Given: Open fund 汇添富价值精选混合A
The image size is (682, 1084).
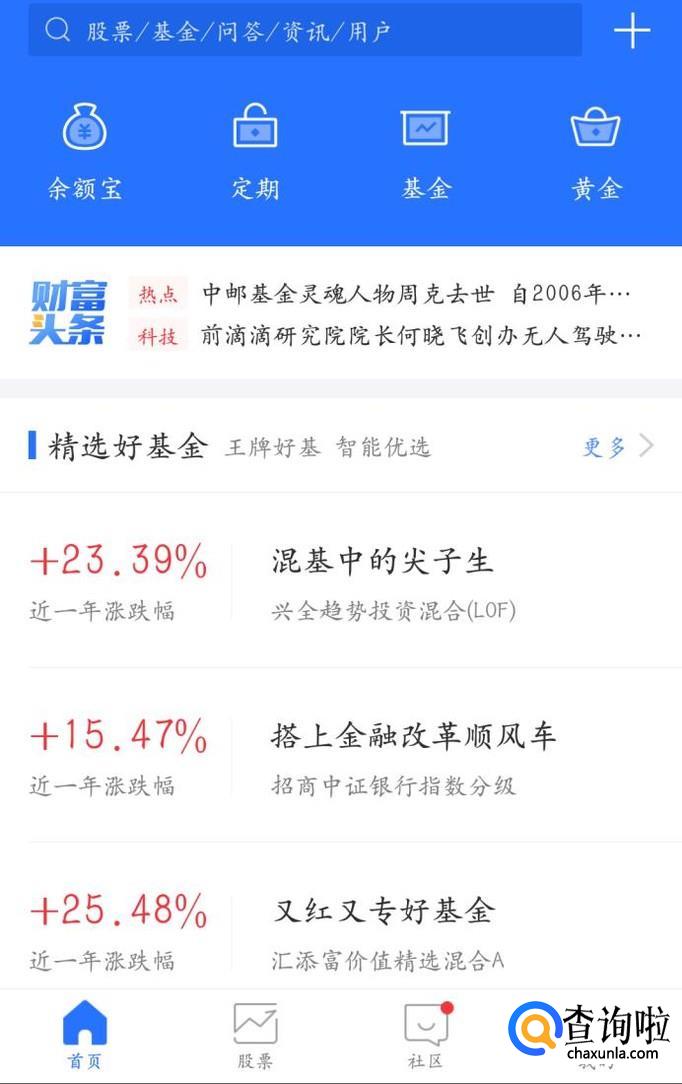Looking at the screenshot, I should (x=388, y=960).
